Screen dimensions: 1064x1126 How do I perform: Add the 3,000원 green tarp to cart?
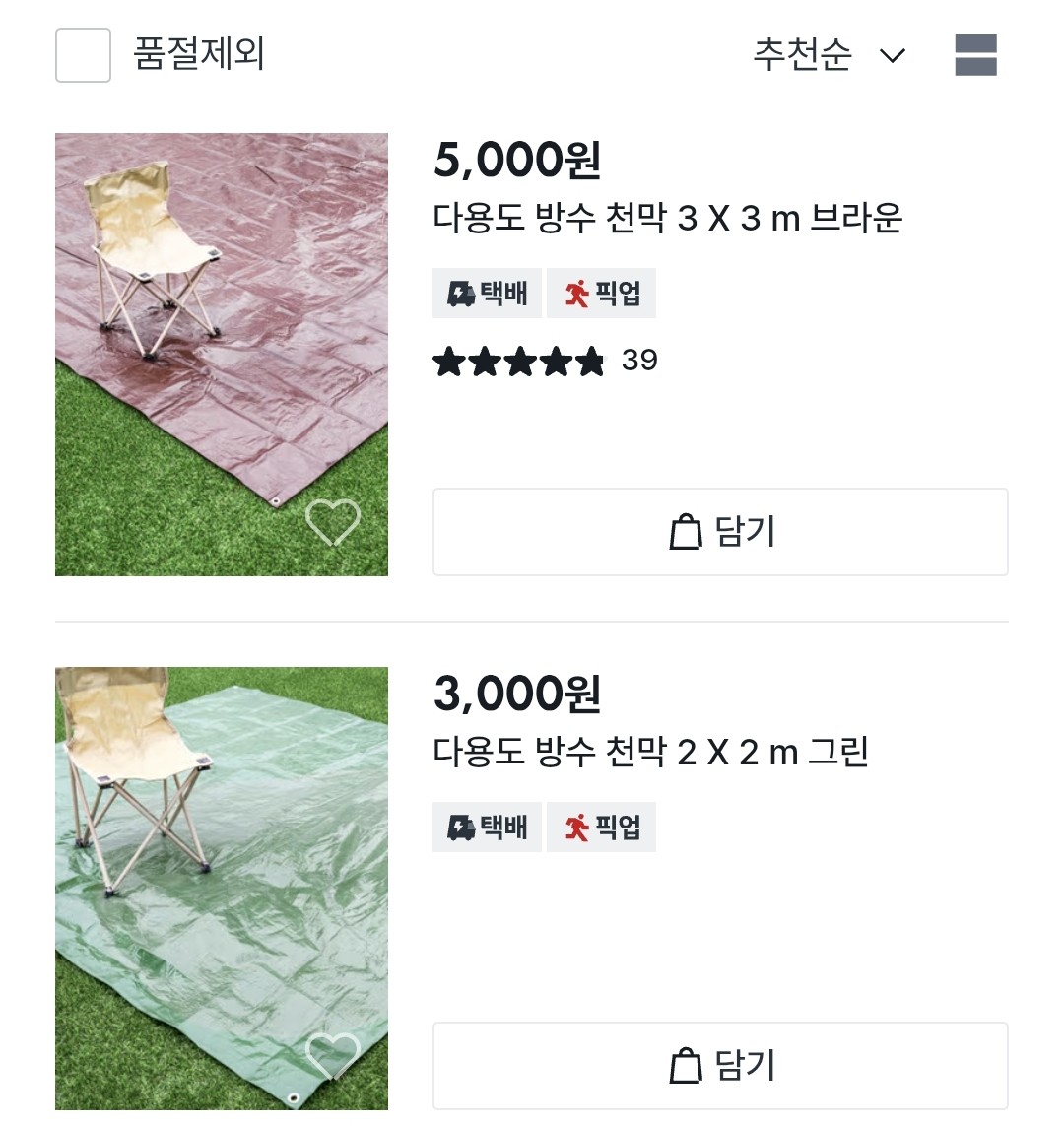tap(720, 1066)
